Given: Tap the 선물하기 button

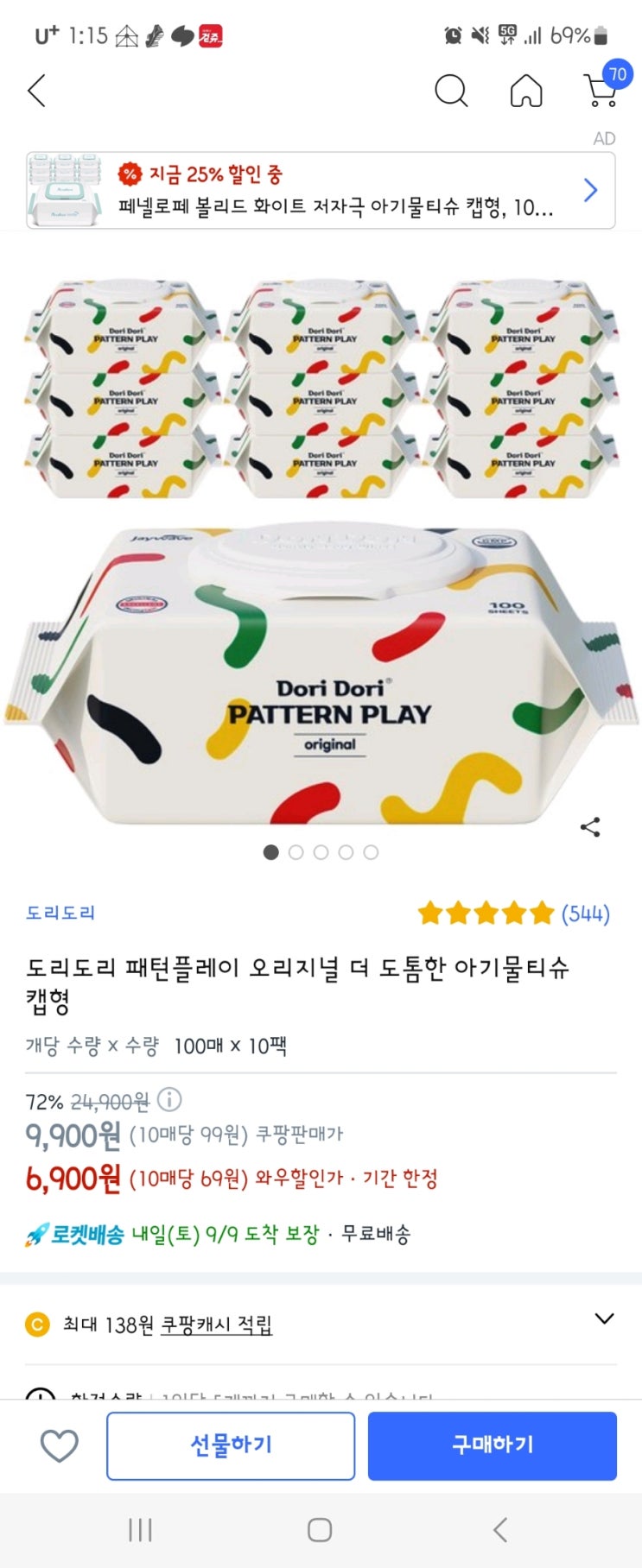Looking at the screenshot, I should [231, 1445].
